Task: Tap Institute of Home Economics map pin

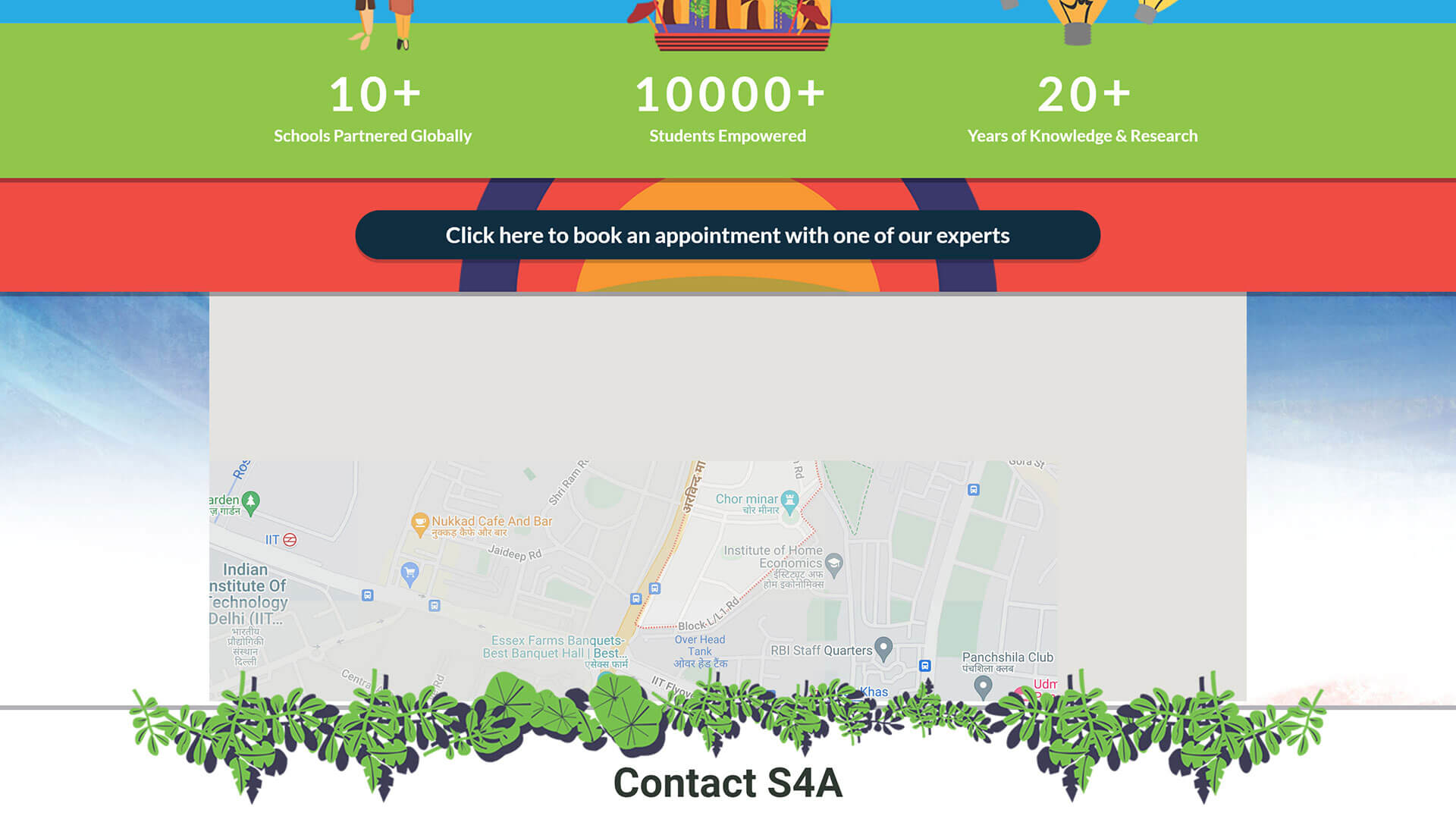Action: click(833, 563)
